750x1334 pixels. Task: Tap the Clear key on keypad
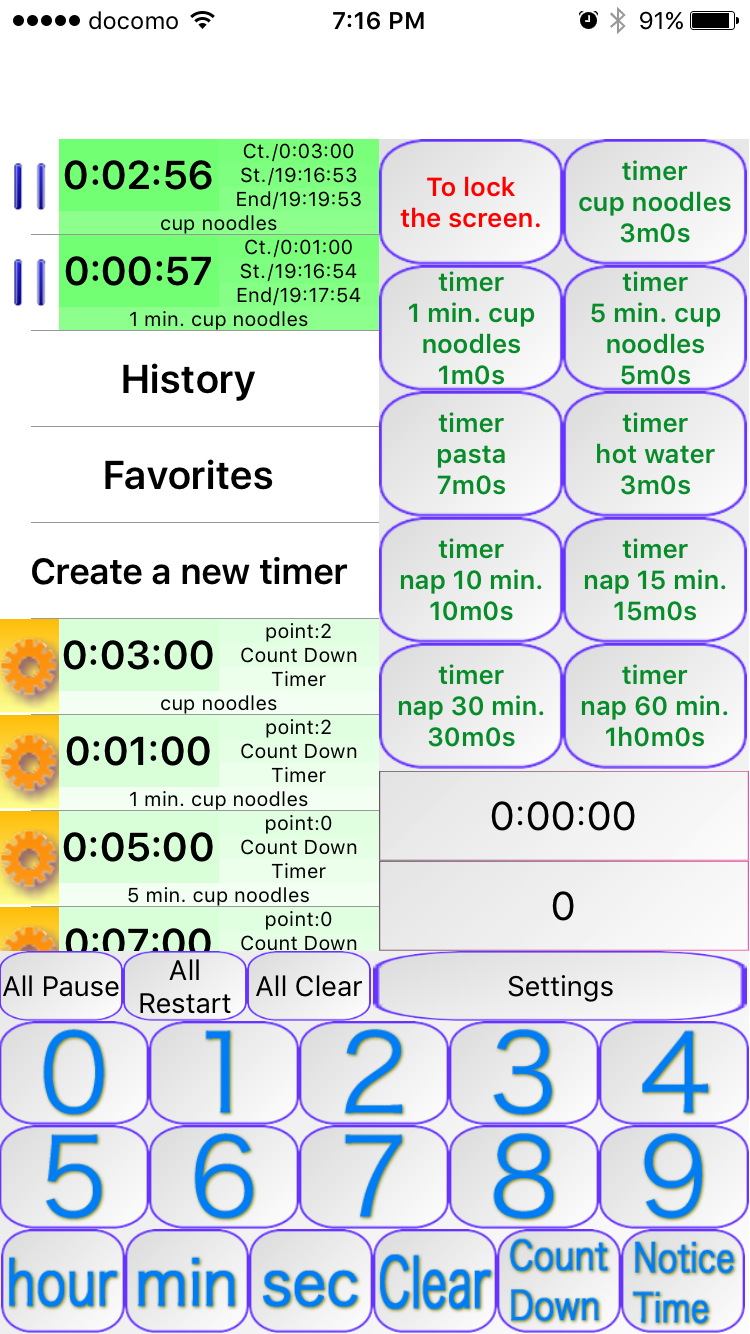pyautogui.click(x=434, y=1282)
